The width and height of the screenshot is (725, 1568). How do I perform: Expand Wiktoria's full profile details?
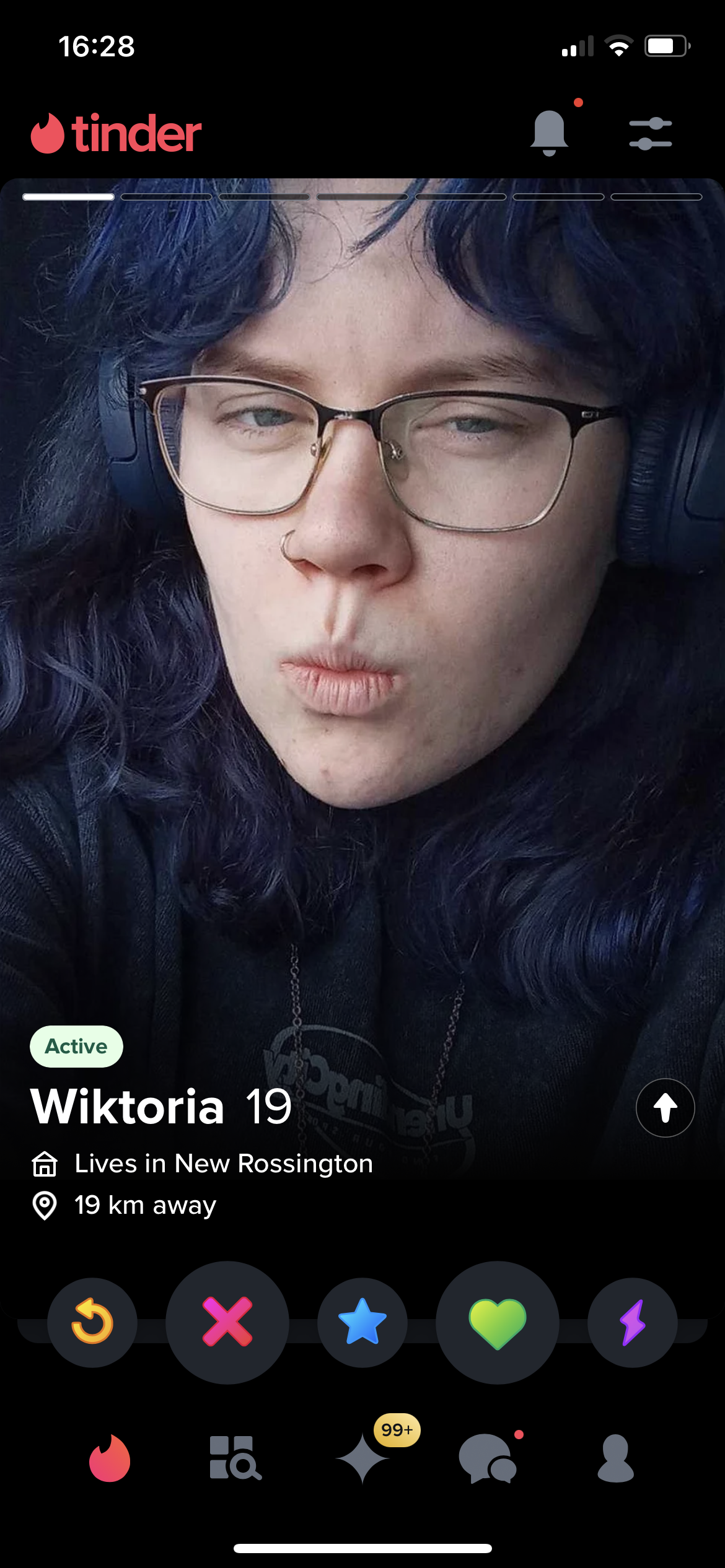pos(665,1108)
